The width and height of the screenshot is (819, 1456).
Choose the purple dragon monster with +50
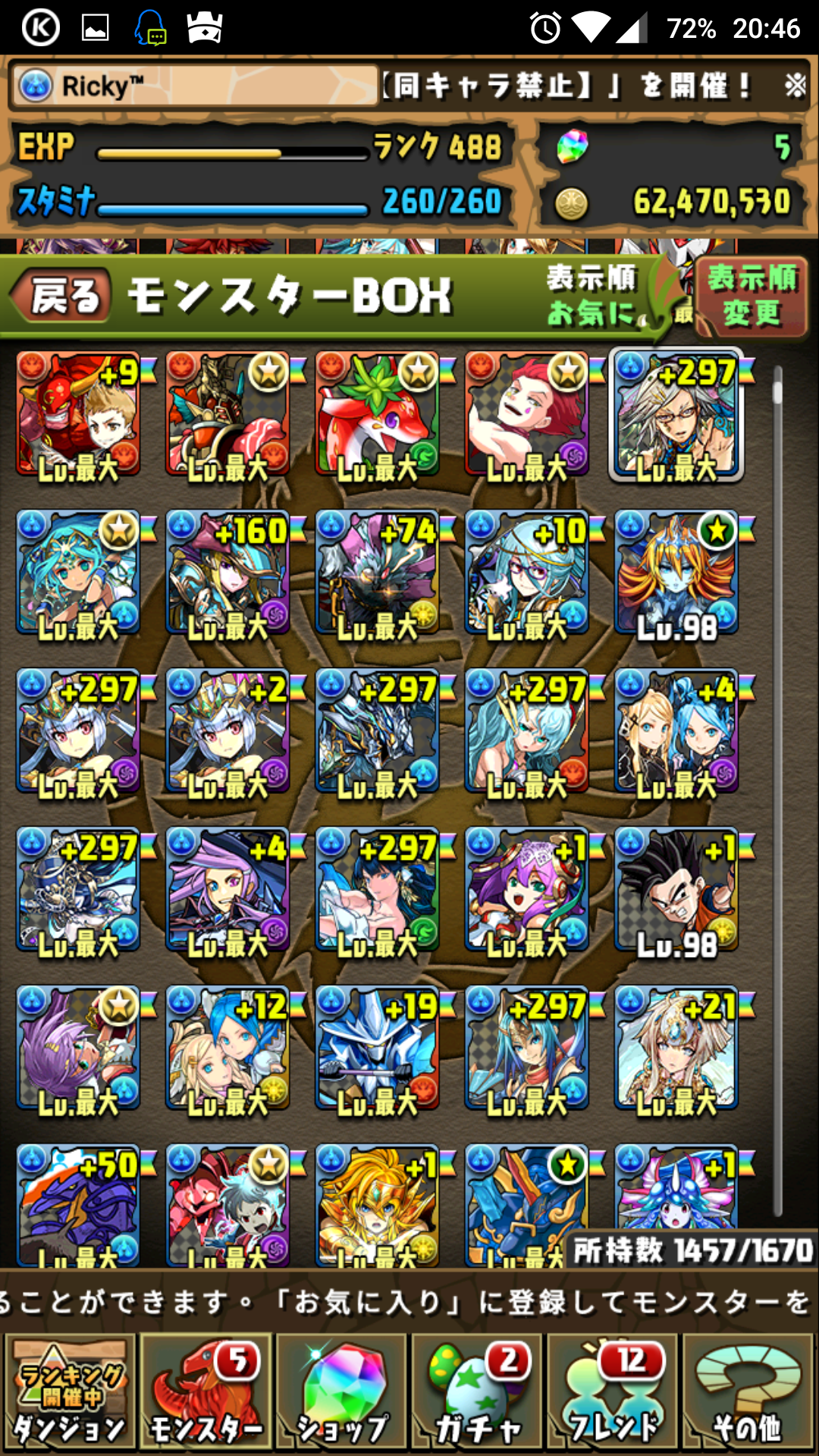(x=78, y=1204)
